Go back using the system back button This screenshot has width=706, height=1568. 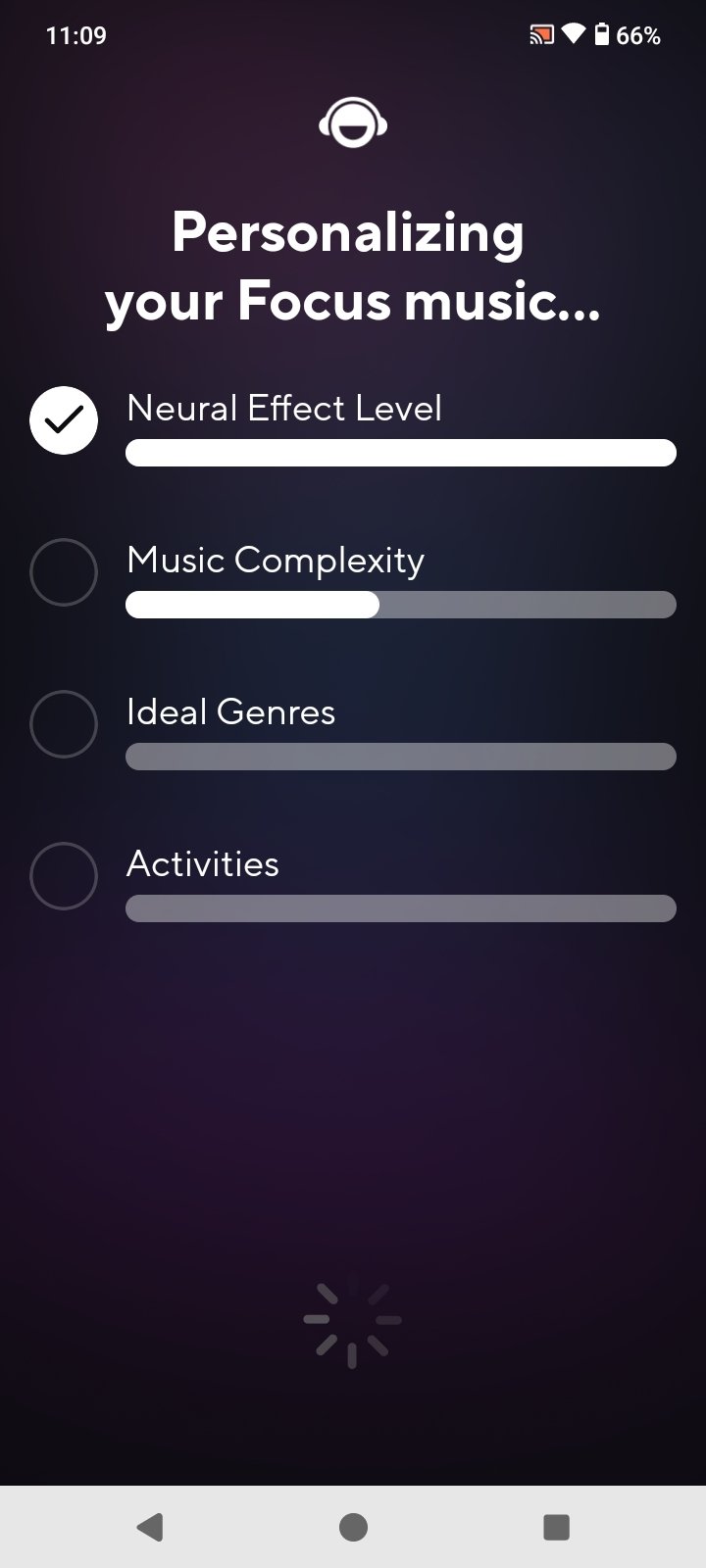tap(150, 1526)
